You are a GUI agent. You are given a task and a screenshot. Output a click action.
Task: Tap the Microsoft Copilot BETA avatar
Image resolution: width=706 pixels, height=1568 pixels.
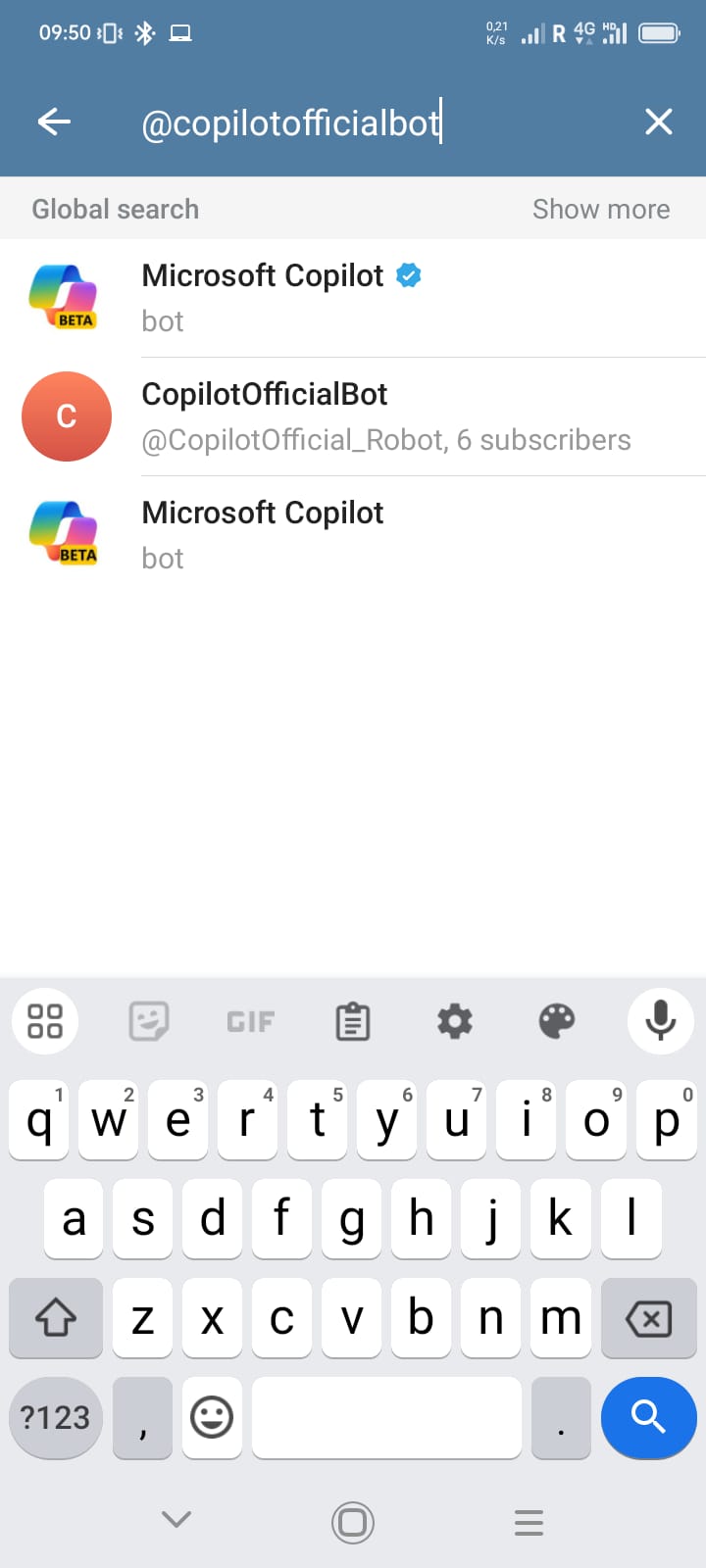[x=67, y=296]
